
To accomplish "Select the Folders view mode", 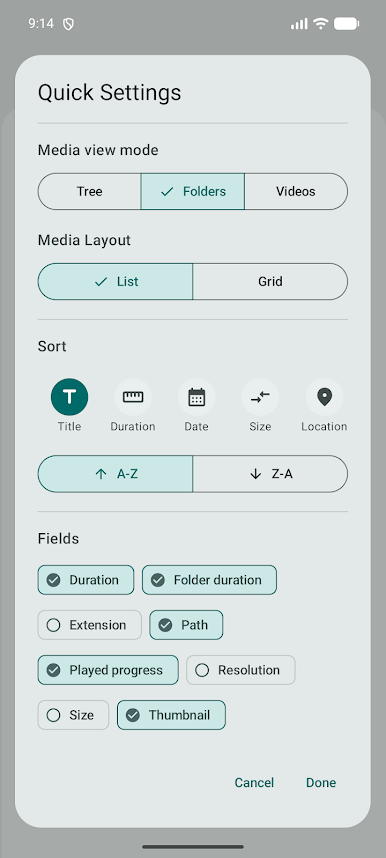I will tap(193, 192).
